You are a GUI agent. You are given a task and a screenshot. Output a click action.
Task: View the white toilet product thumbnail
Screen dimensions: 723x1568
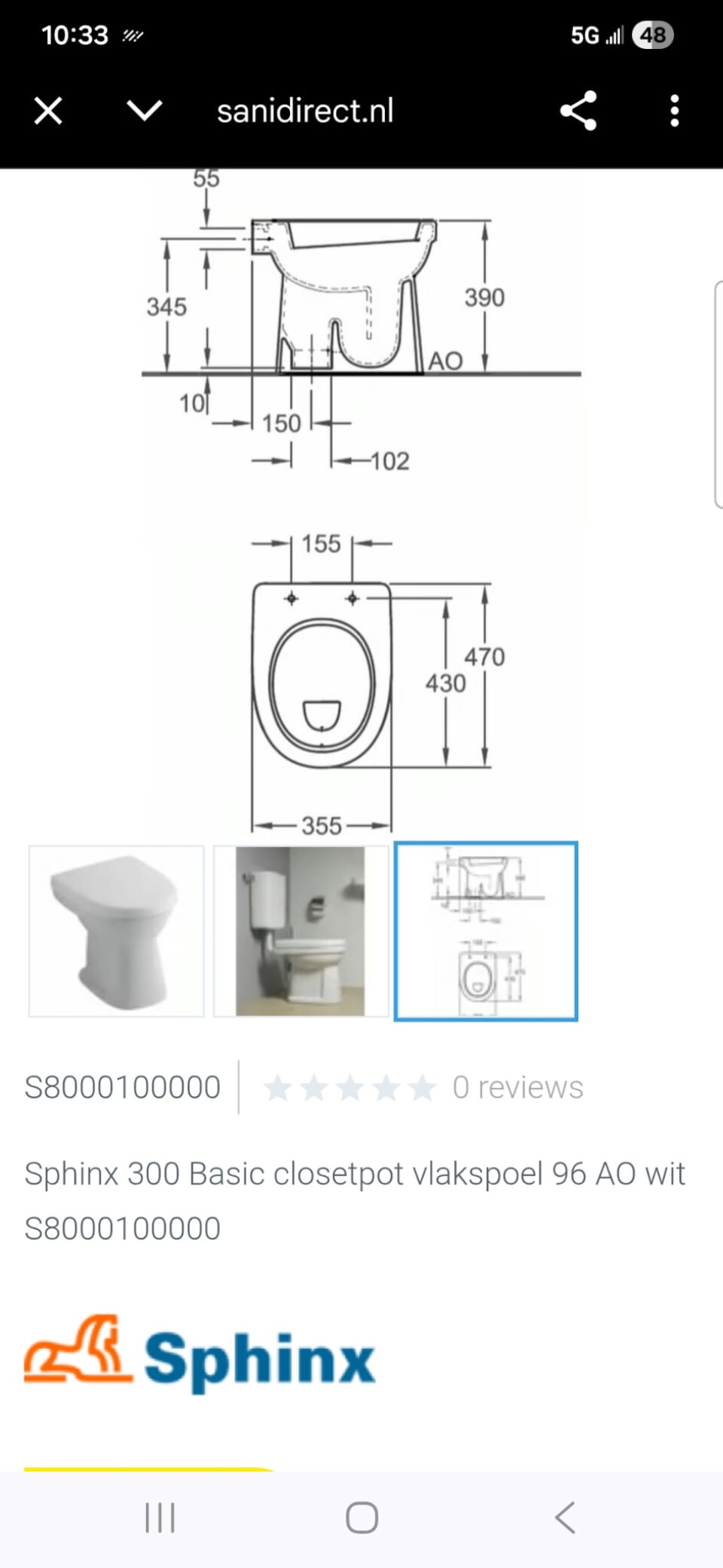[116, 931]
